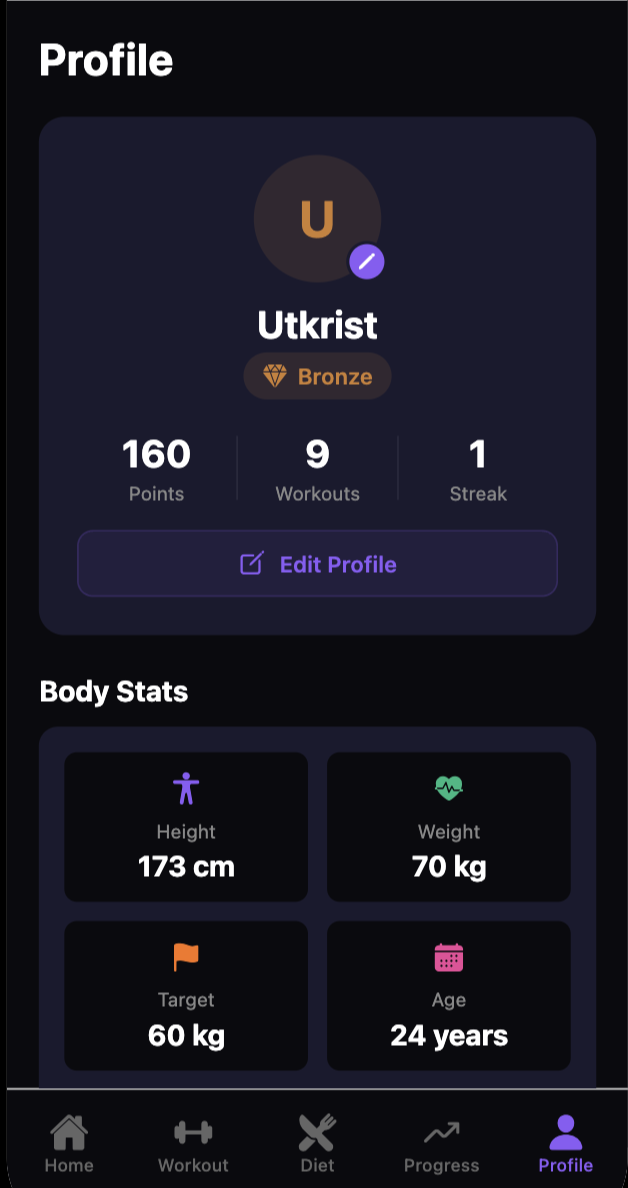This screenshot has width=628, height=1188.
Task: Tap the pencil icon on the avatar
Action: point(366,262)
